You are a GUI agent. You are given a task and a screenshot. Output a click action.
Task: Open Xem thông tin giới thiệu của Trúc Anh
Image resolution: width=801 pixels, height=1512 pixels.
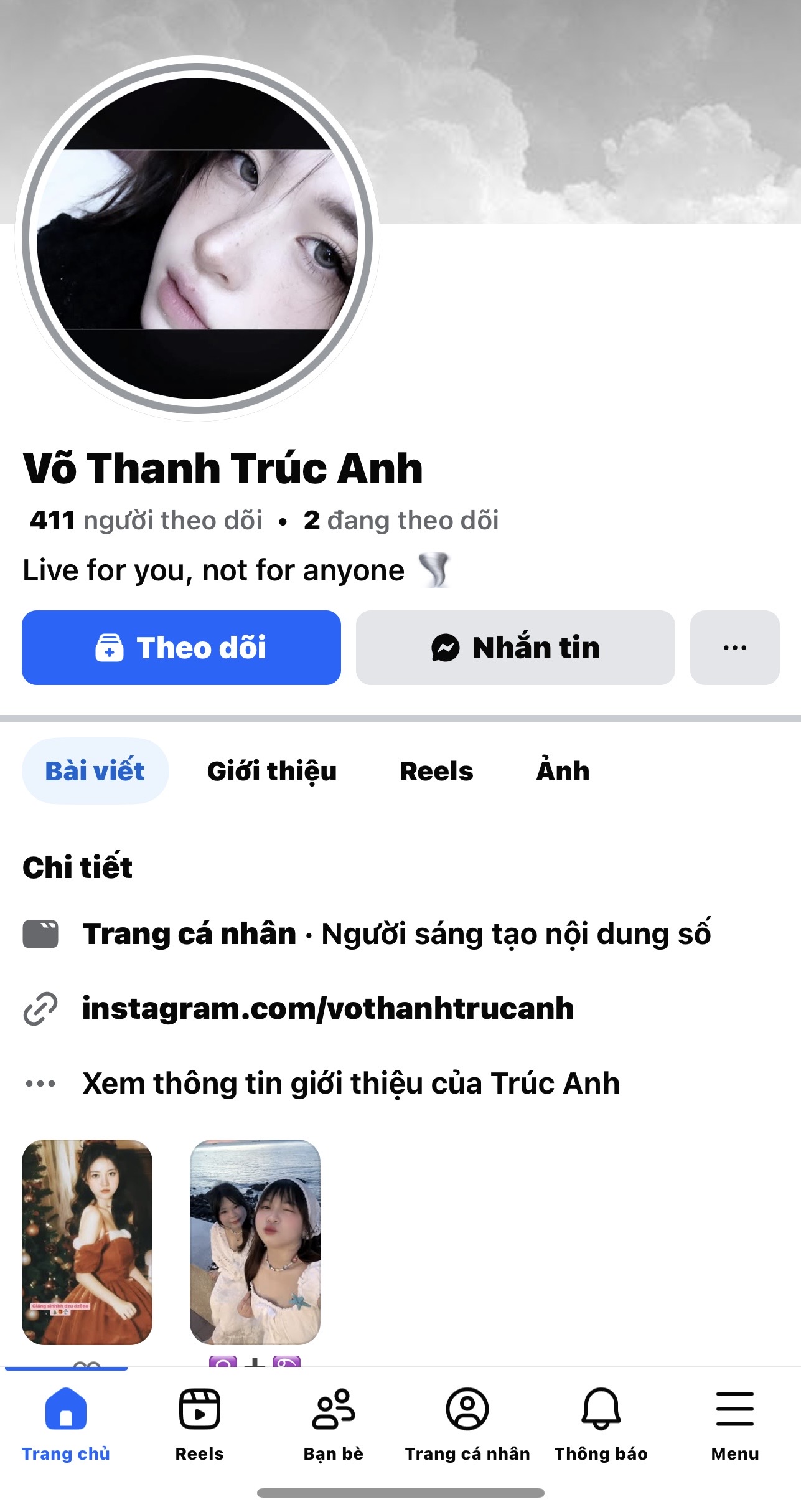pos(351,1083)
